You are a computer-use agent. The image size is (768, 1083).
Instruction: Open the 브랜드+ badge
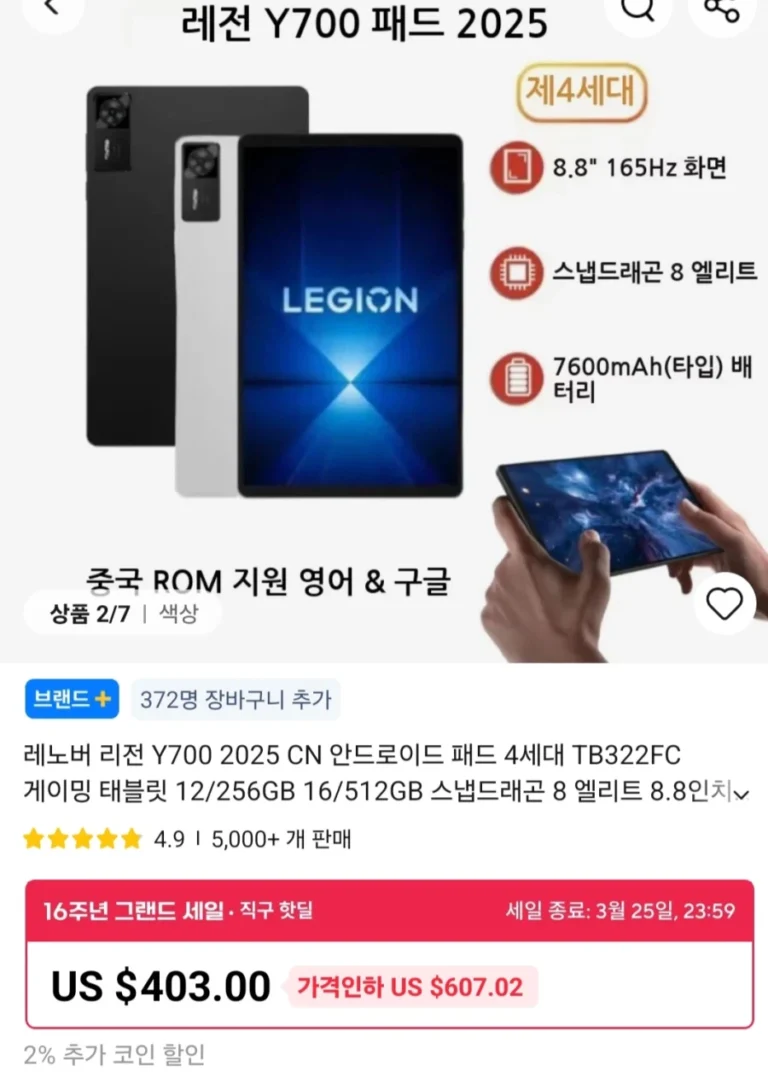(72, 699)
